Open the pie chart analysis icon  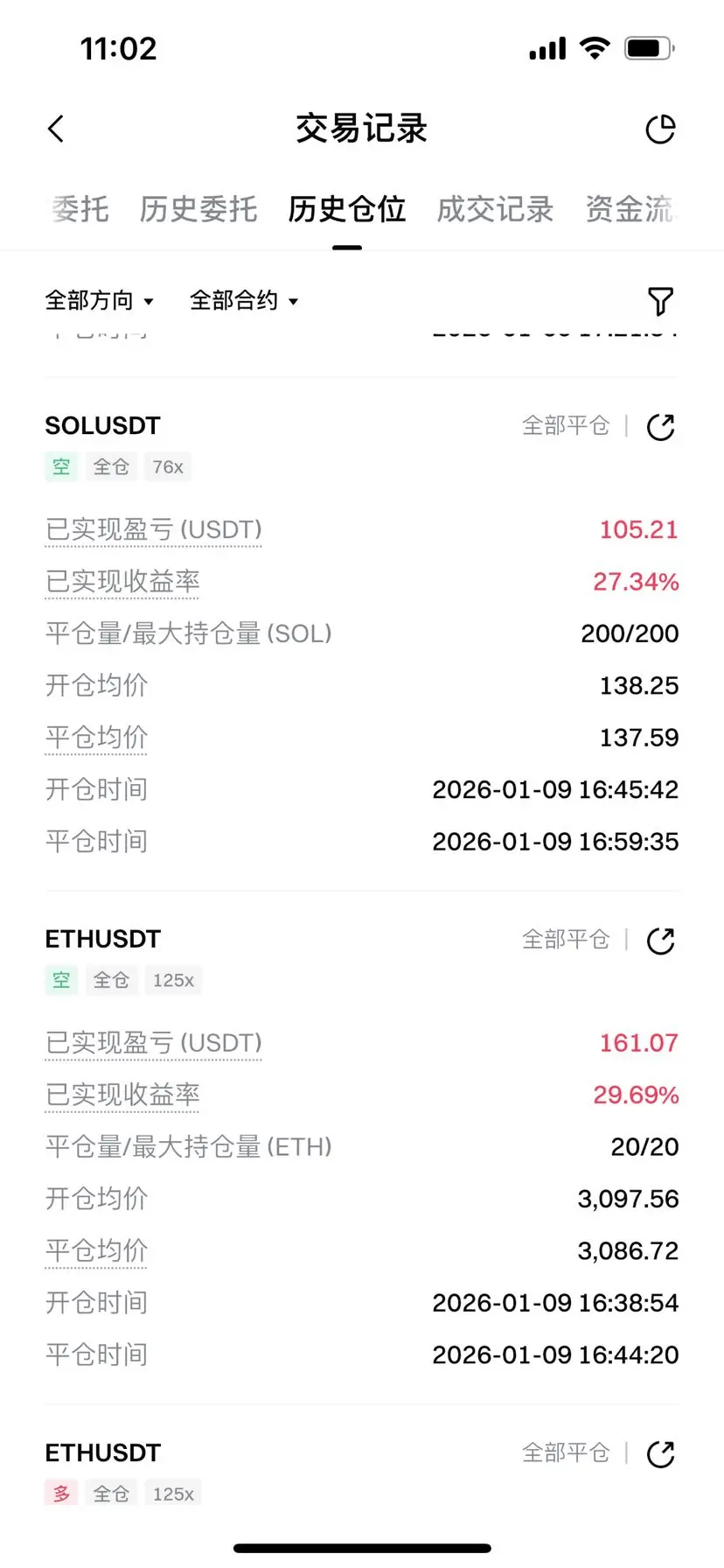pos(660,129)
